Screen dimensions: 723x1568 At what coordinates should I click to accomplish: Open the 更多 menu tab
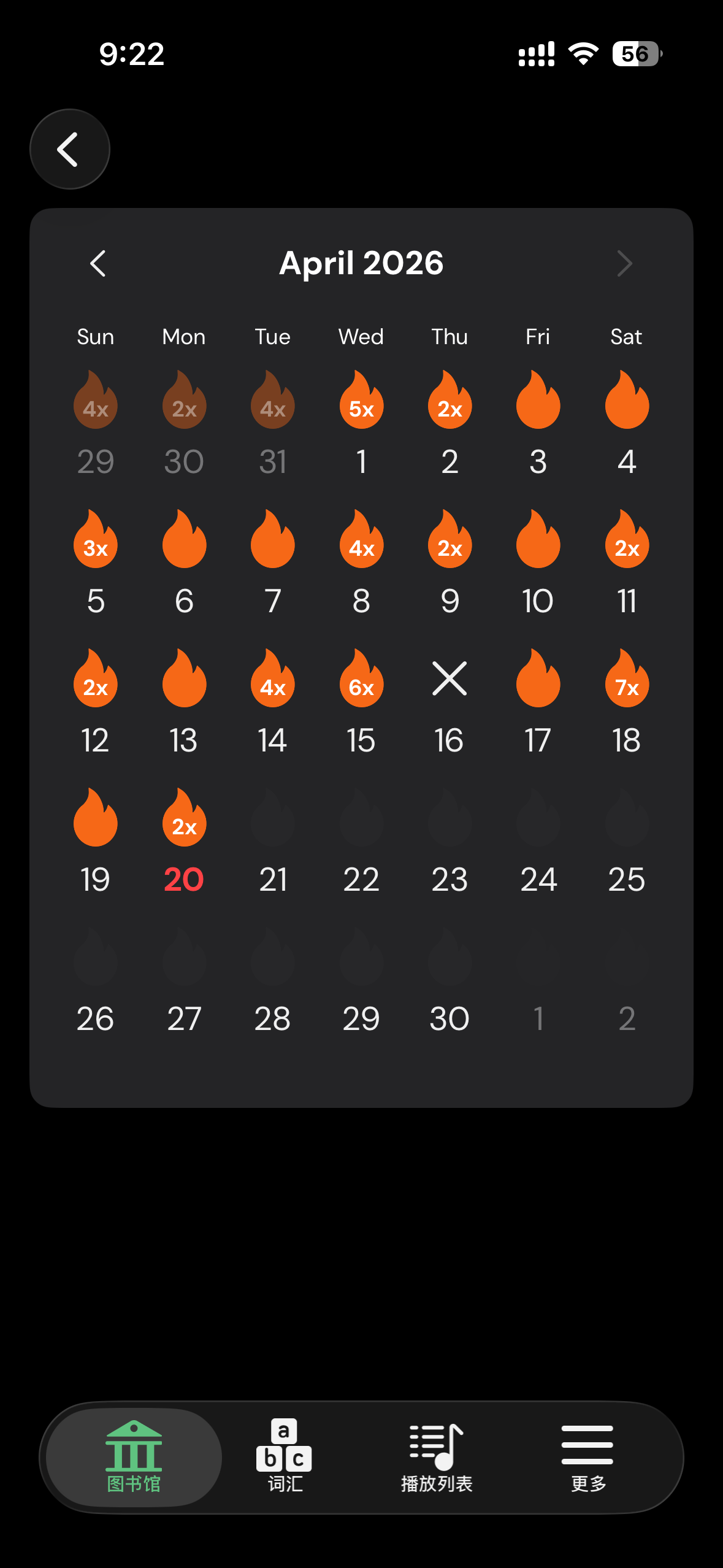coord(587,1456)
